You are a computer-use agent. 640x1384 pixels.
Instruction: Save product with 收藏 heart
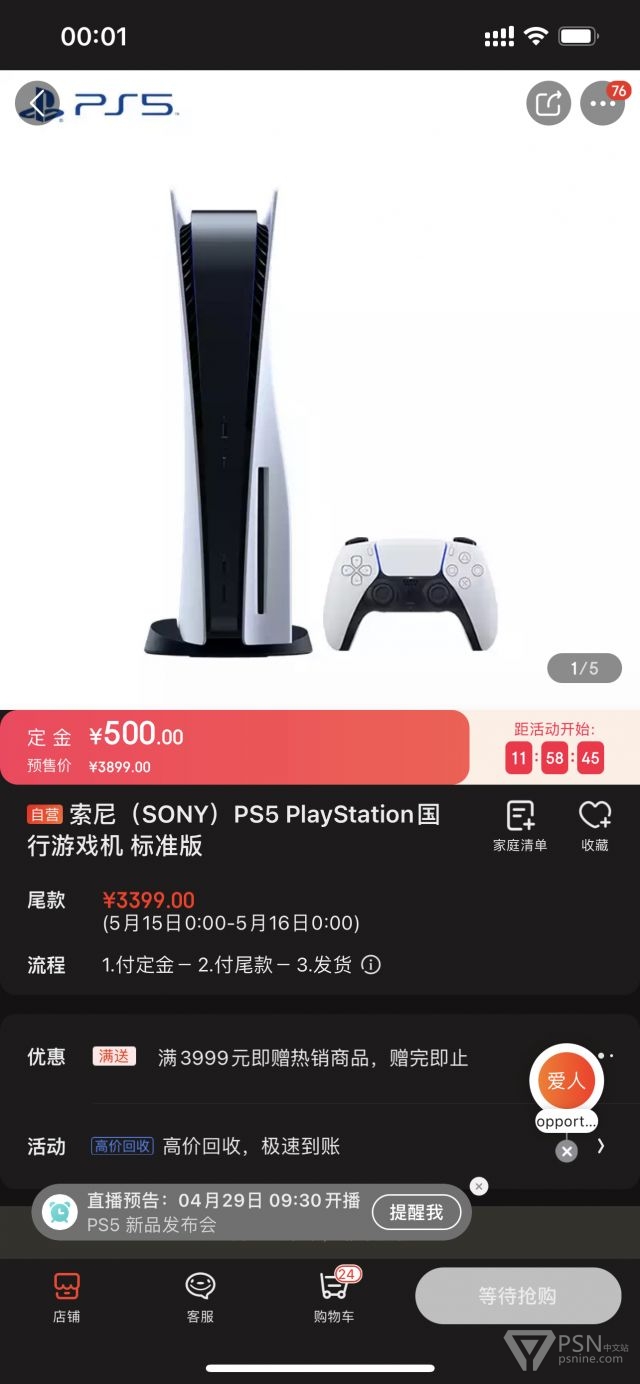point(595,826)
